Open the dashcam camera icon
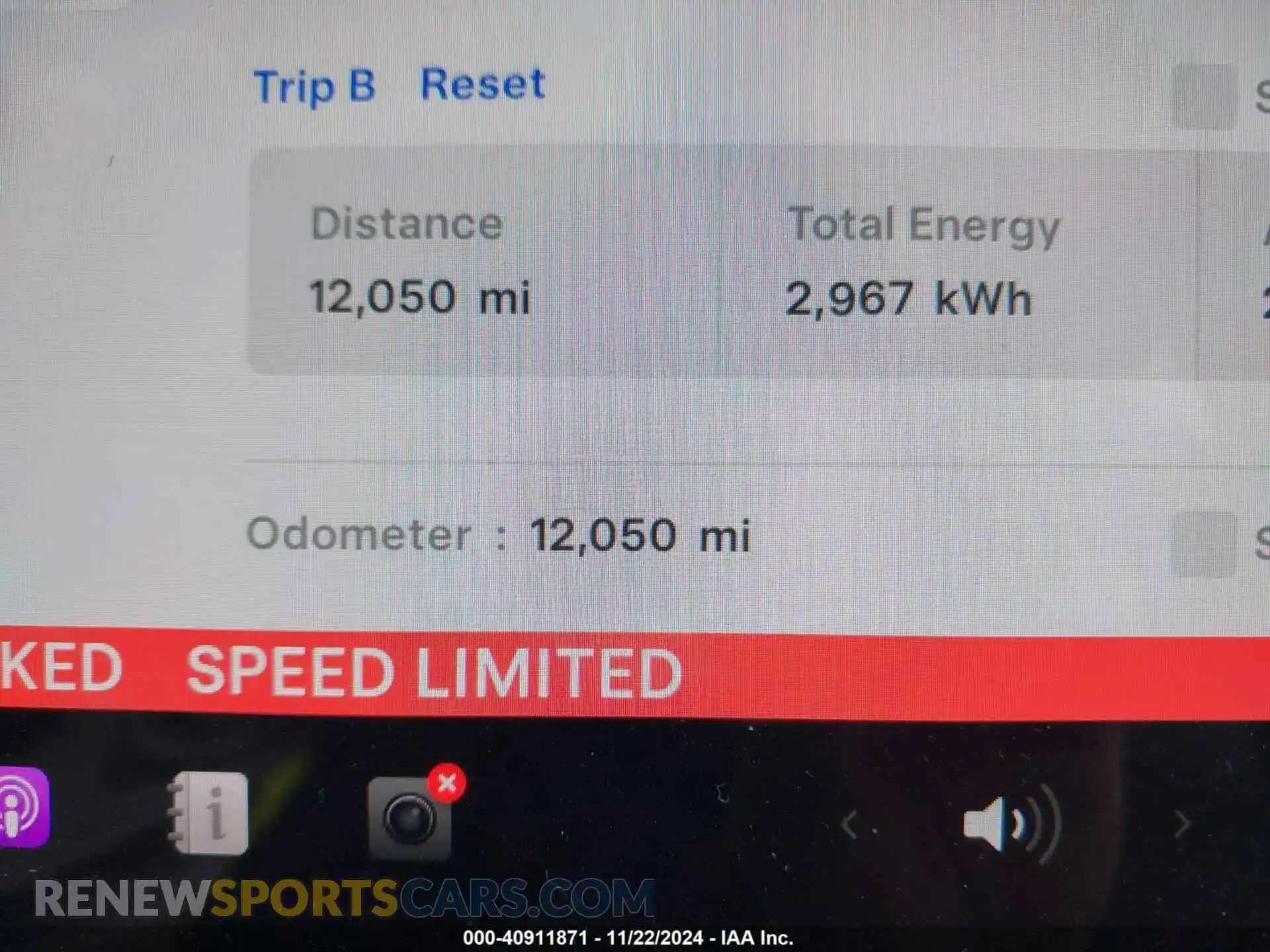Image resolution: width=1270 pixels, height=952 pixels. [x=410, y=818]
